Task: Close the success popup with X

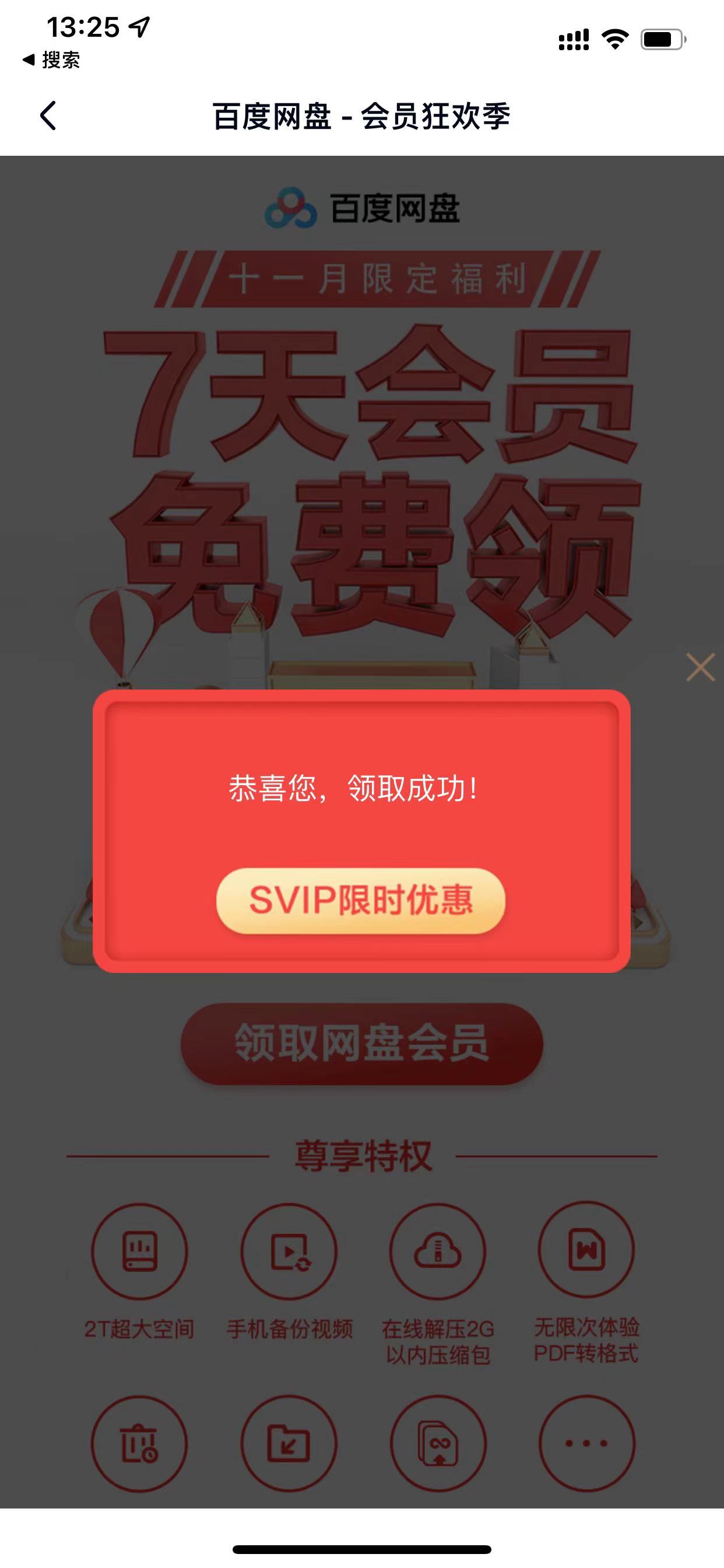Action: pos(700,667)
